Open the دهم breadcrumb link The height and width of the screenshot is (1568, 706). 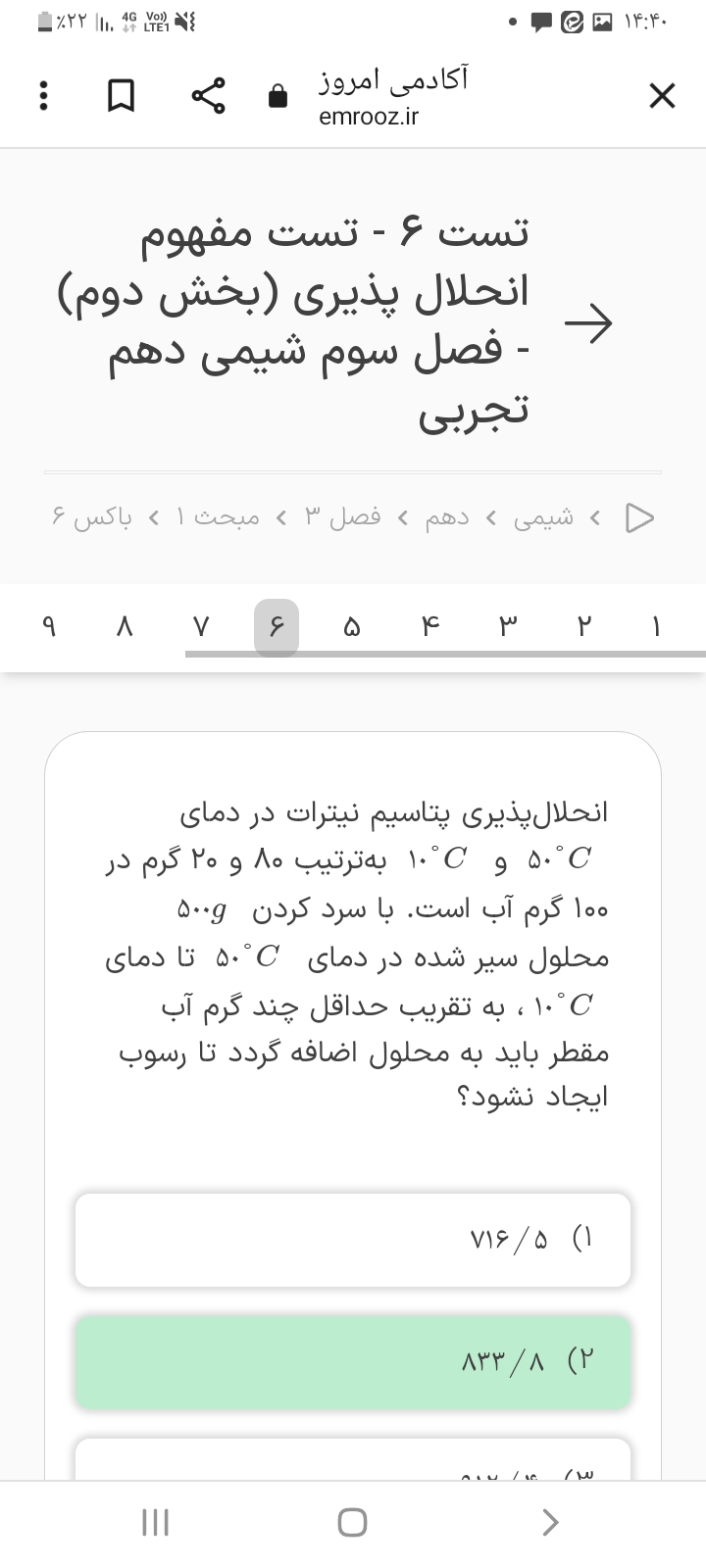click(x=446, y=517)
